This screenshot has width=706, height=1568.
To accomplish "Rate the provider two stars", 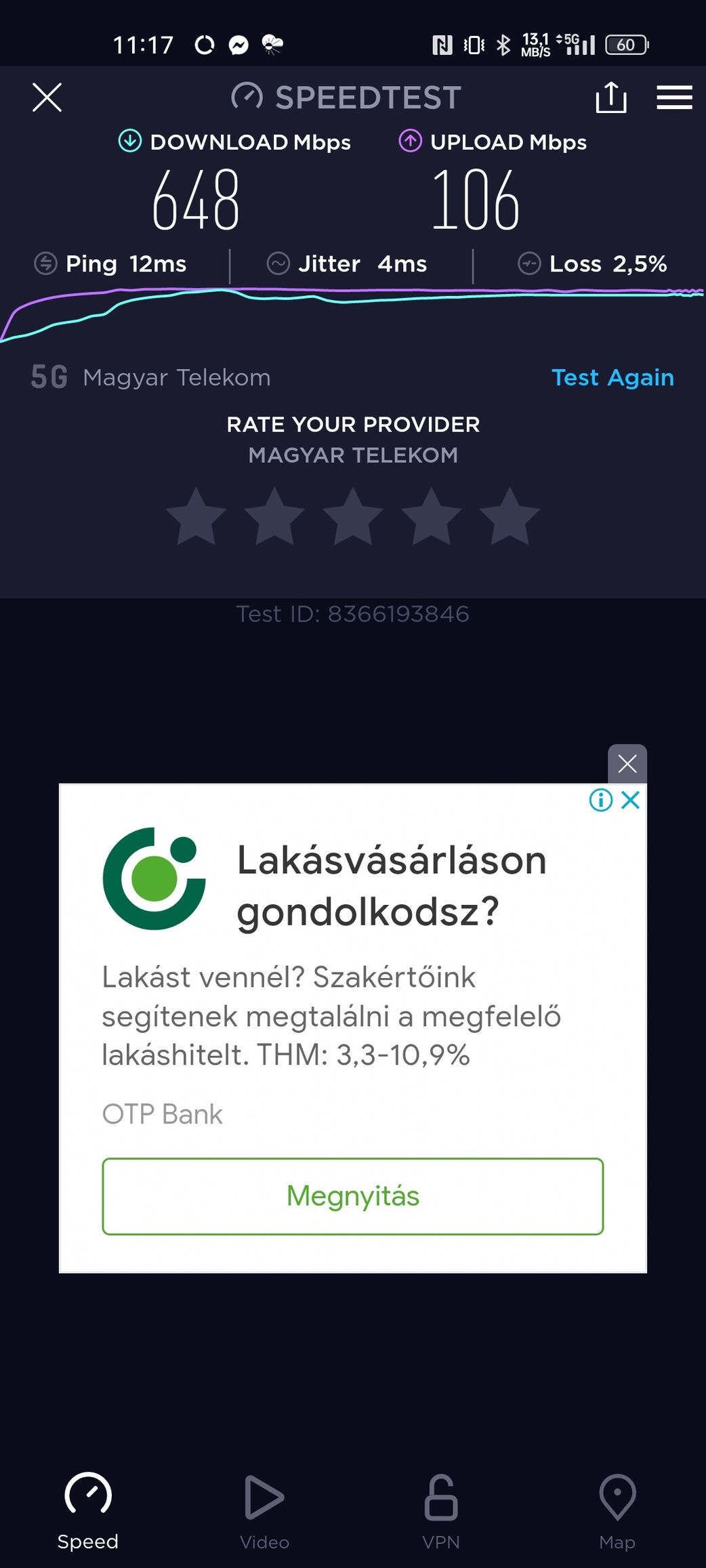I will click(x=274, y=517).
